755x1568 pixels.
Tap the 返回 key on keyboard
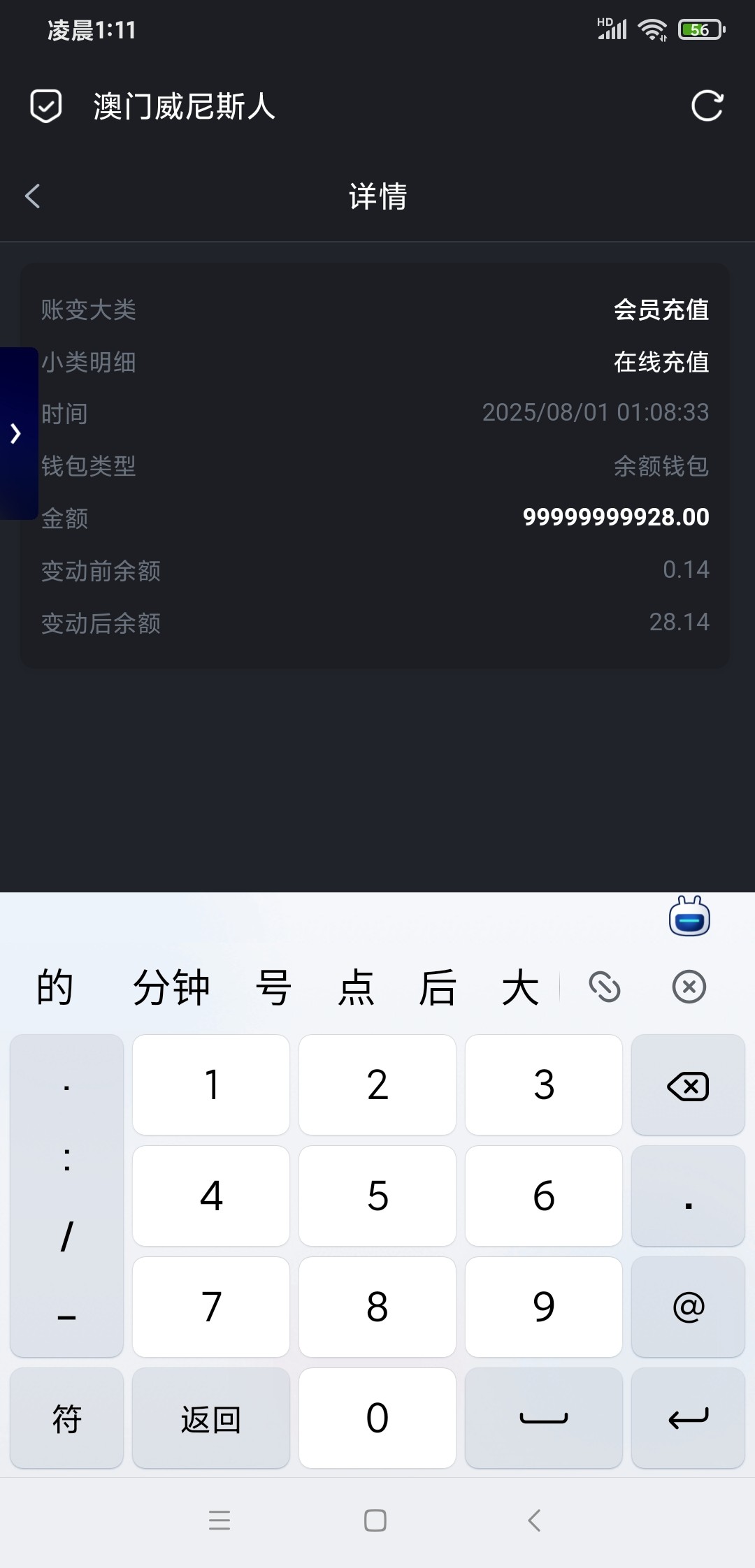pyautogui.click(x=211, y=1418)
